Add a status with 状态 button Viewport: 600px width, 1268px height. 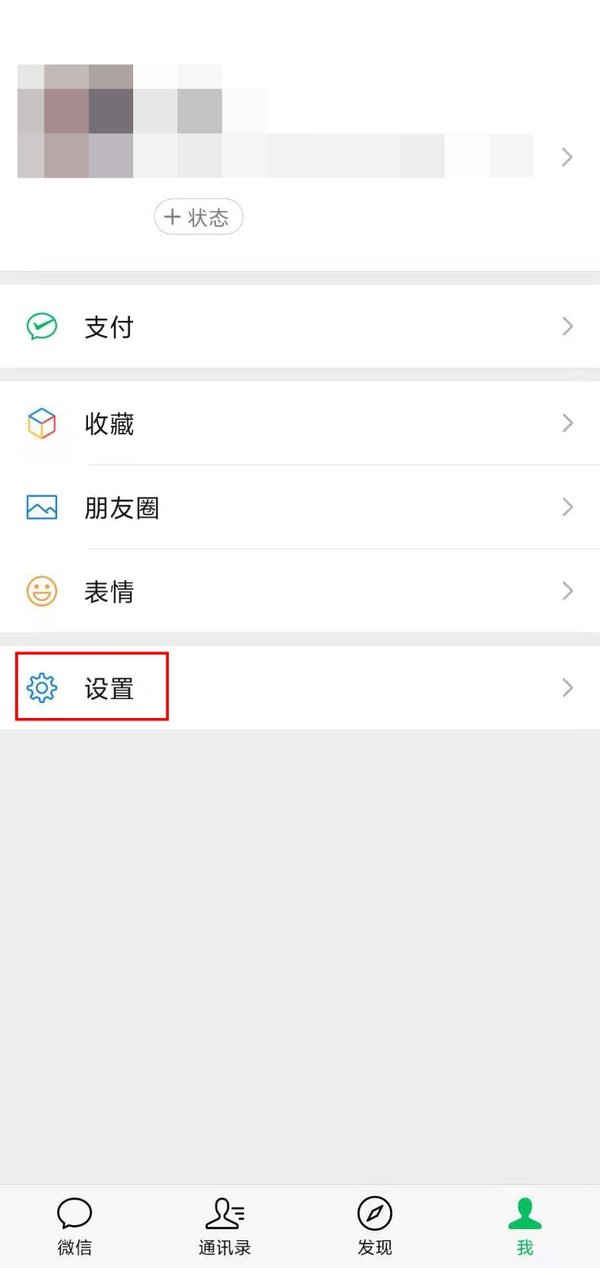(x=198, y=217)
